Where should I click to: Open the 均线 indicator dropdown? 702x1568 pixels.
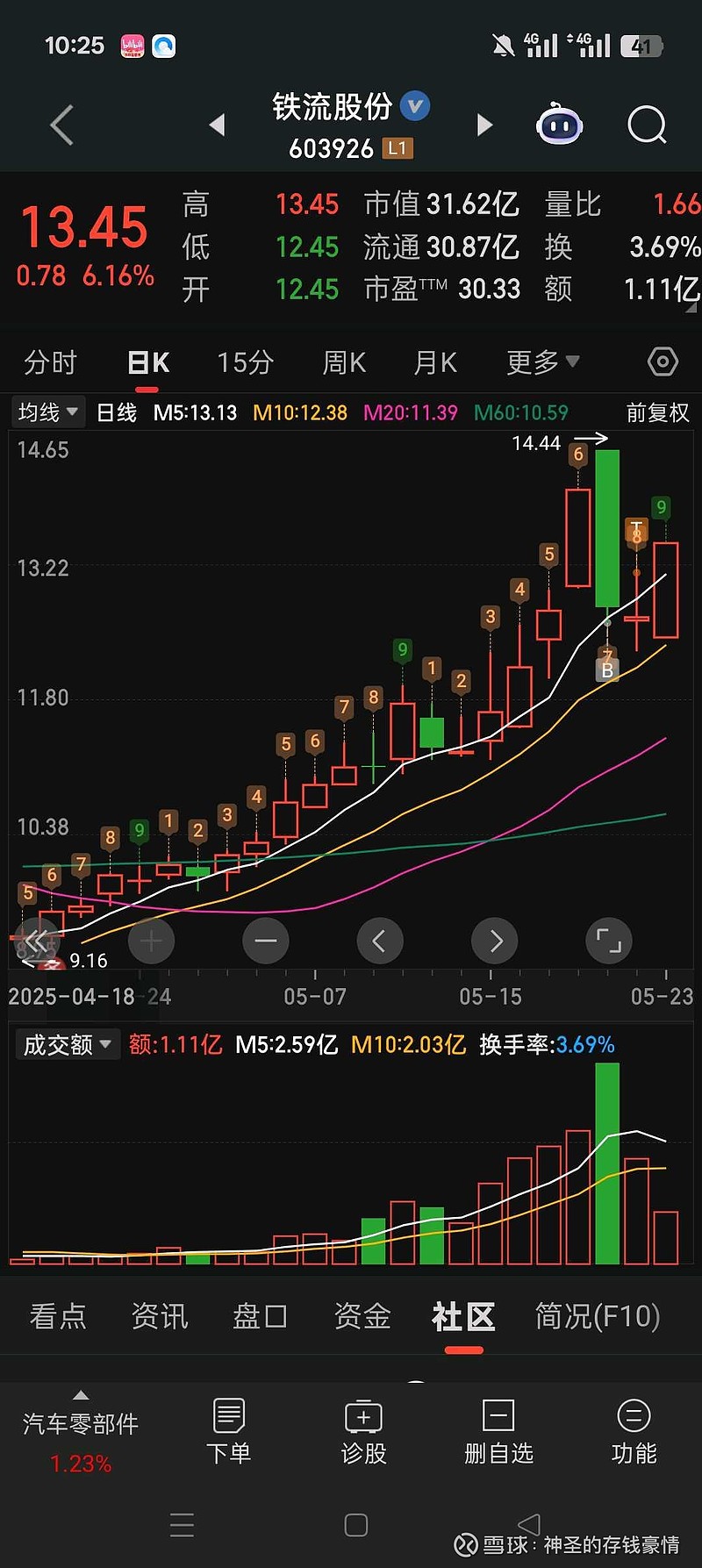pos(47,412)
